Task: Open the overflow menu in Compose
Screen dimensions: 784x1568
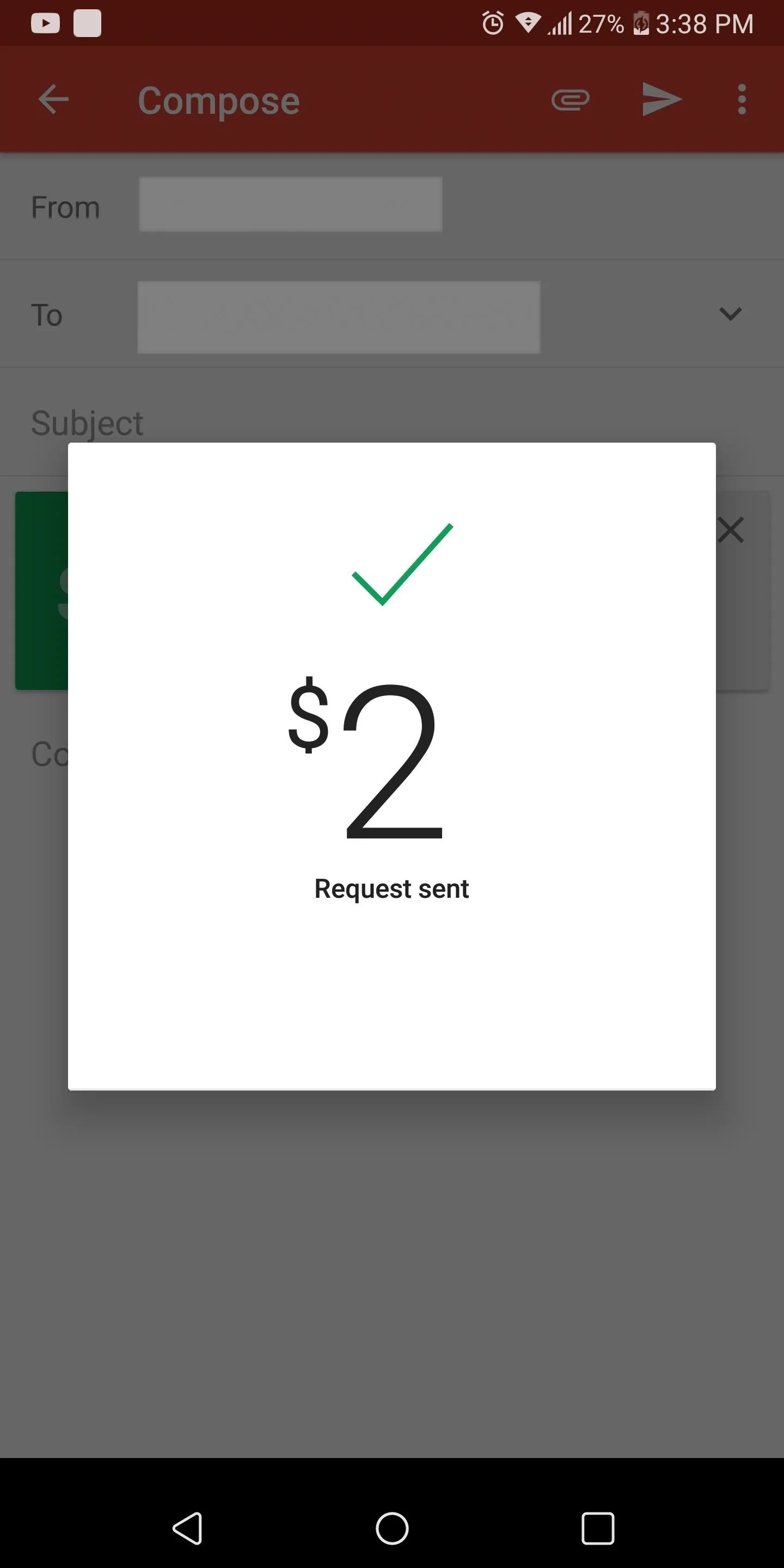Action: pos(742,99)
